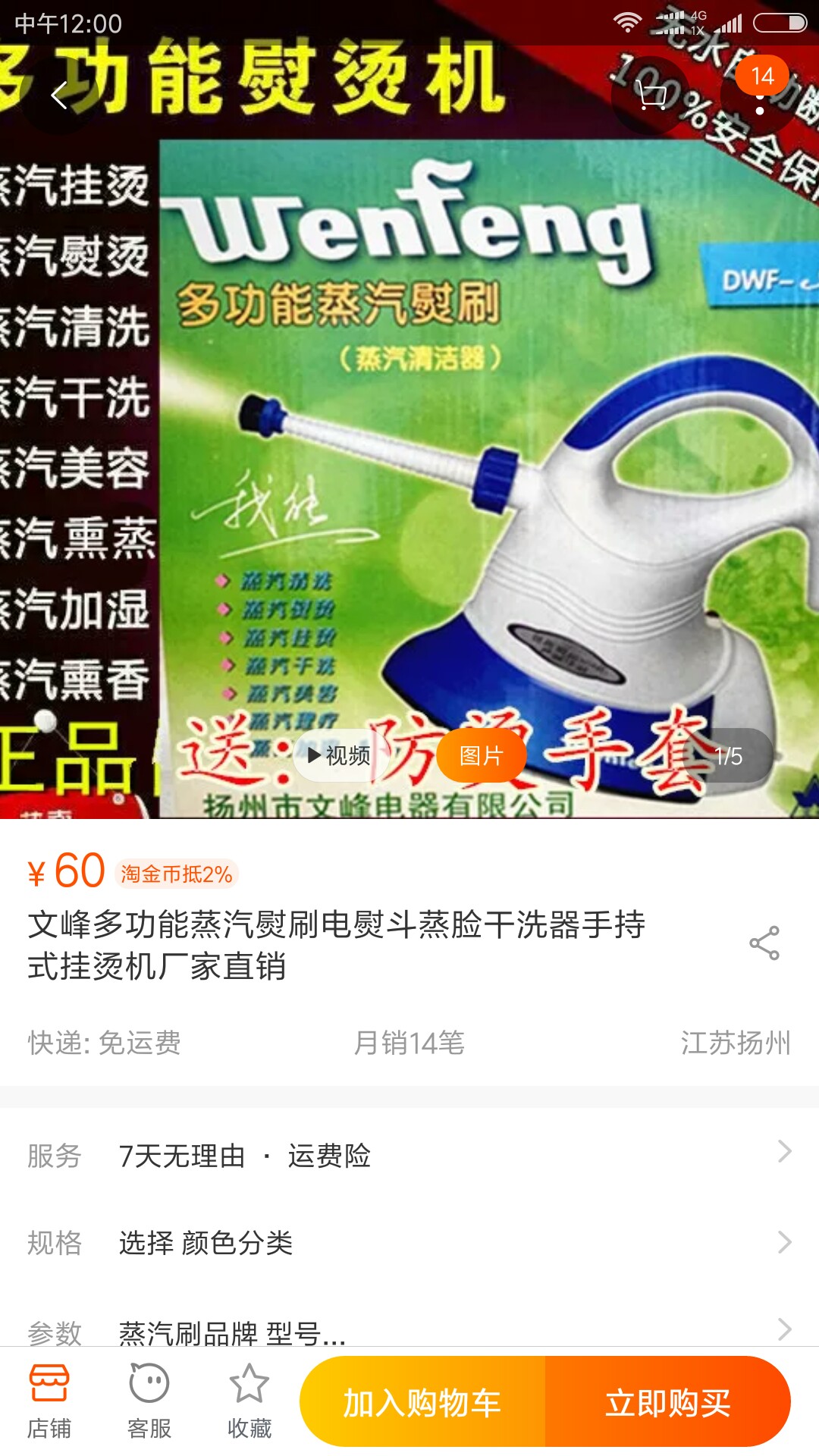Open the 服务 service details row
819x1456 pixels.
(x=409, y=1156)
